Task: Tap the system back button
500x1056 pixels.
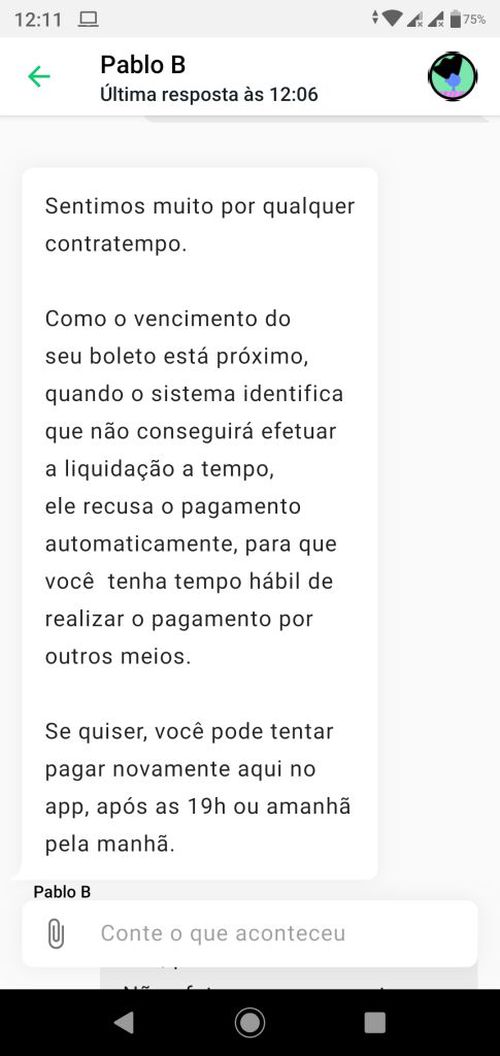Action: point(124,1022)
